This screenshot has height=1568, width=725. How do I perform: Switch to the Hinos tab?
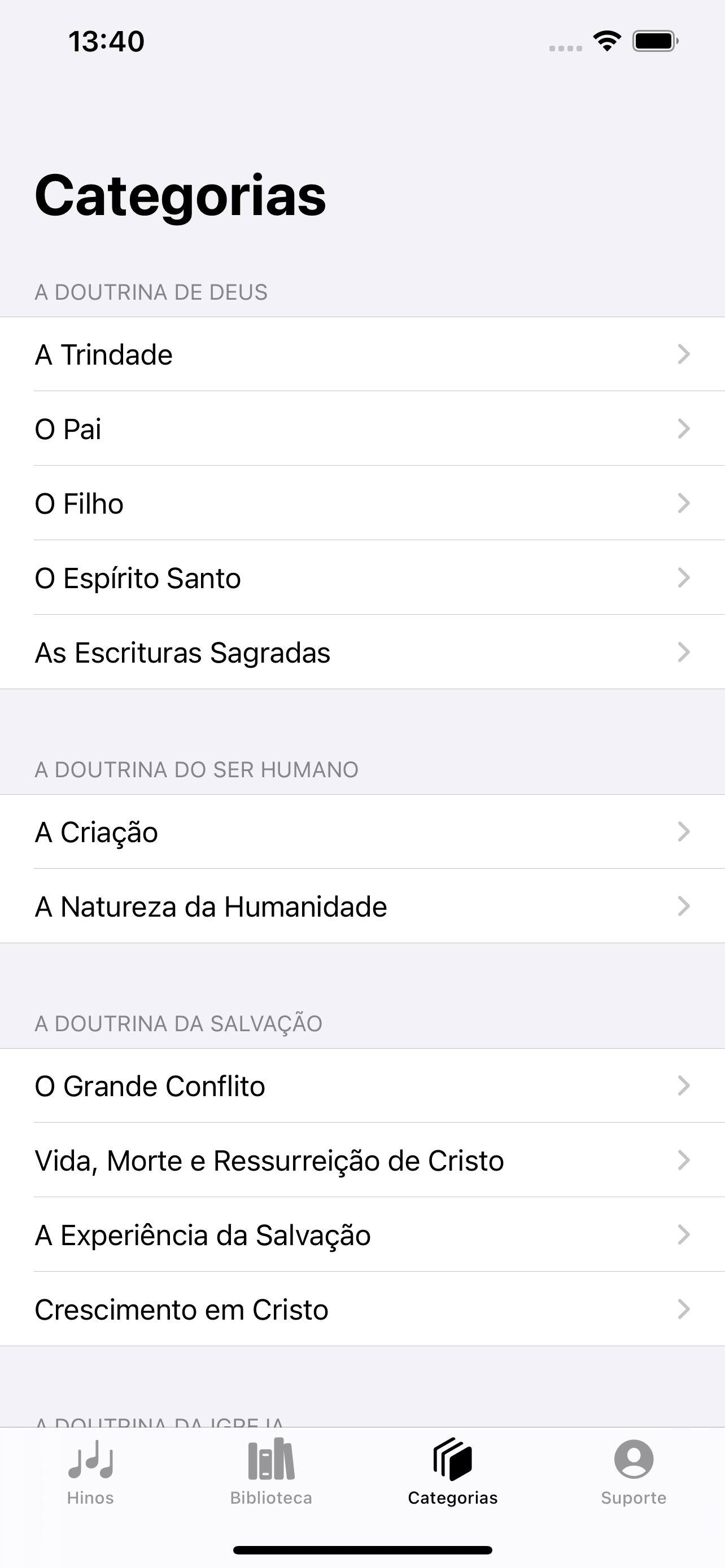pyautogui.click(x=91, y=1472)
